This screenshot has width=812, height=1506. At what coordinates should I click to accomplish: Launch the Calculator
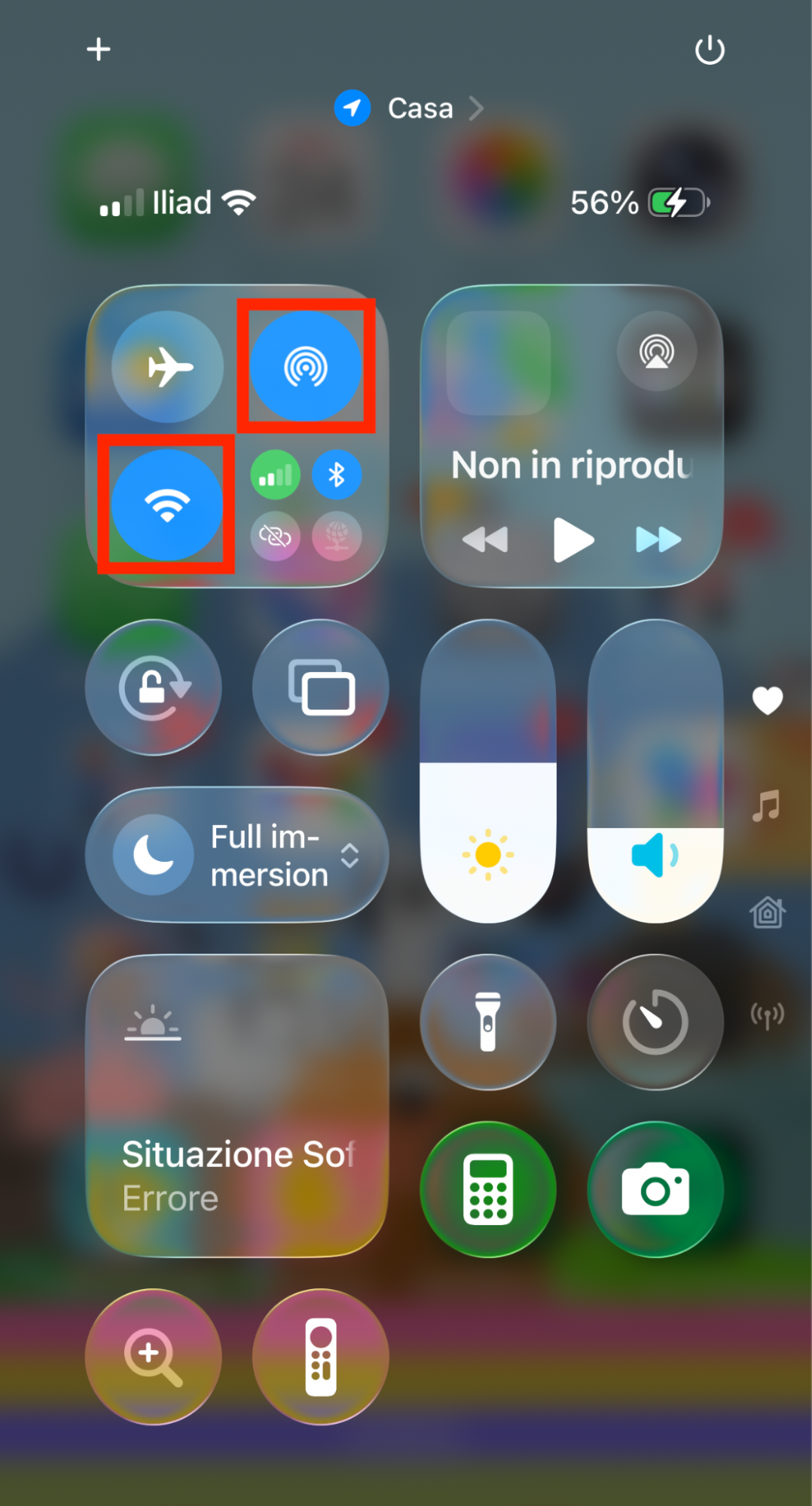[488, 1189]
